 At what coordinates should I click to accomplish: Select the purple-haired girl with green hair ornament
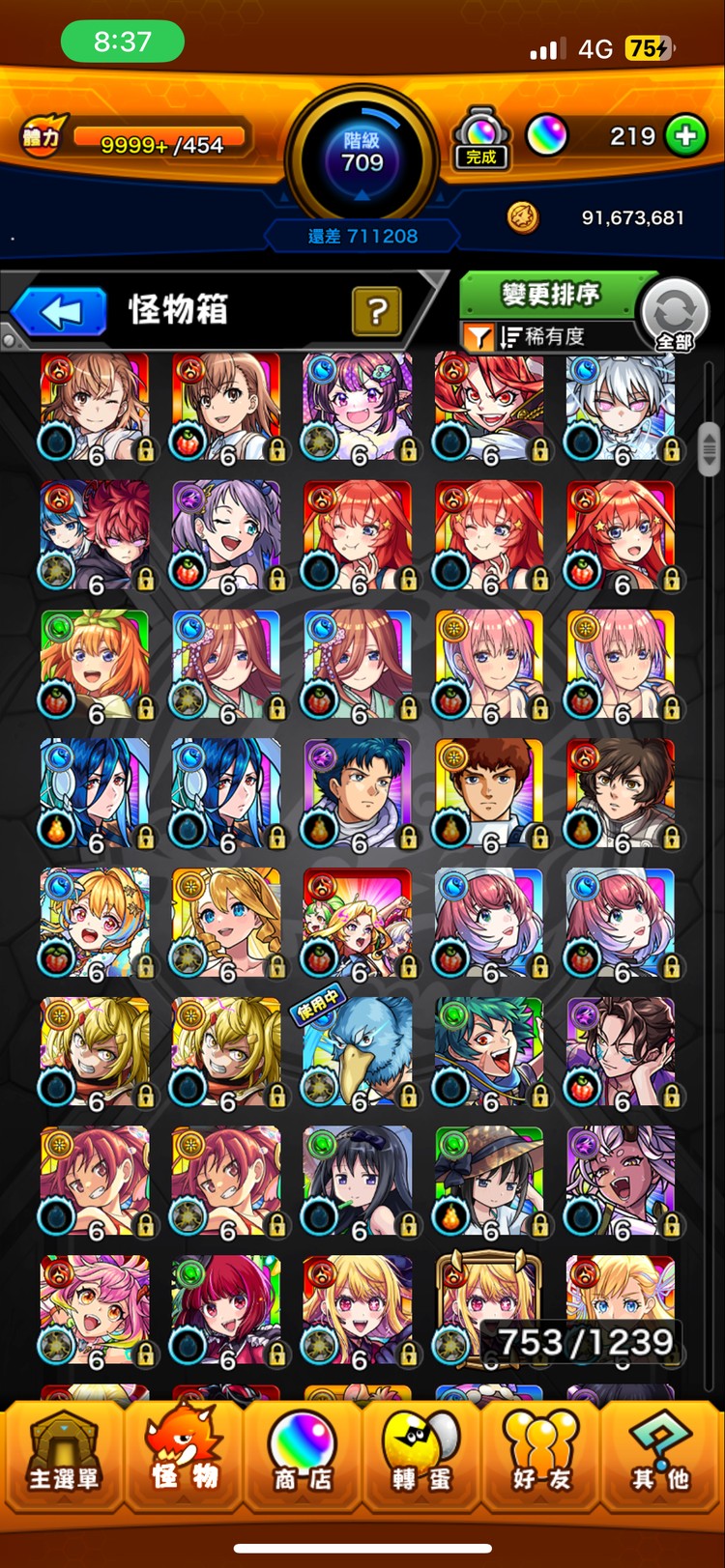359,407
